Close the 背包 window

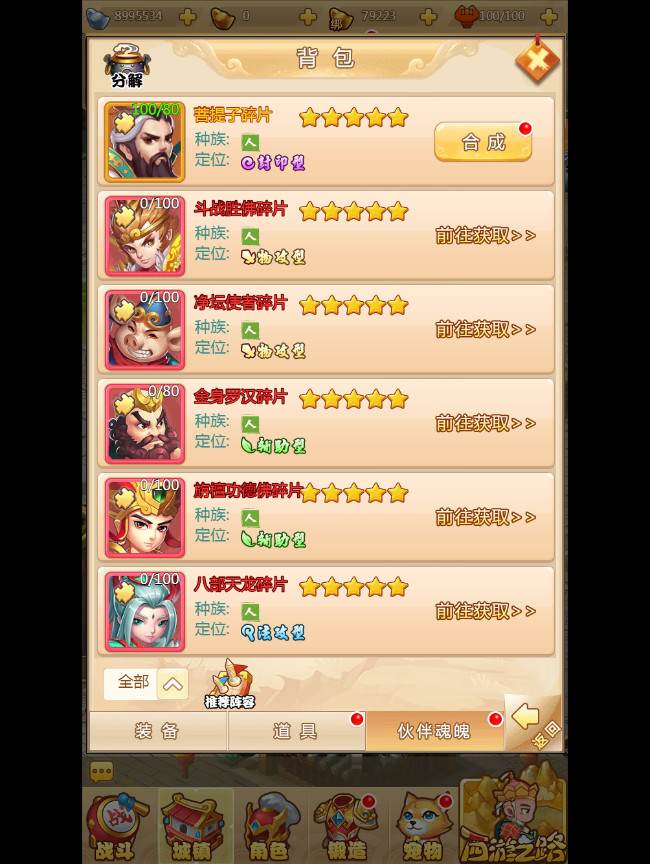pyautogui.click(x=537, y=62)
